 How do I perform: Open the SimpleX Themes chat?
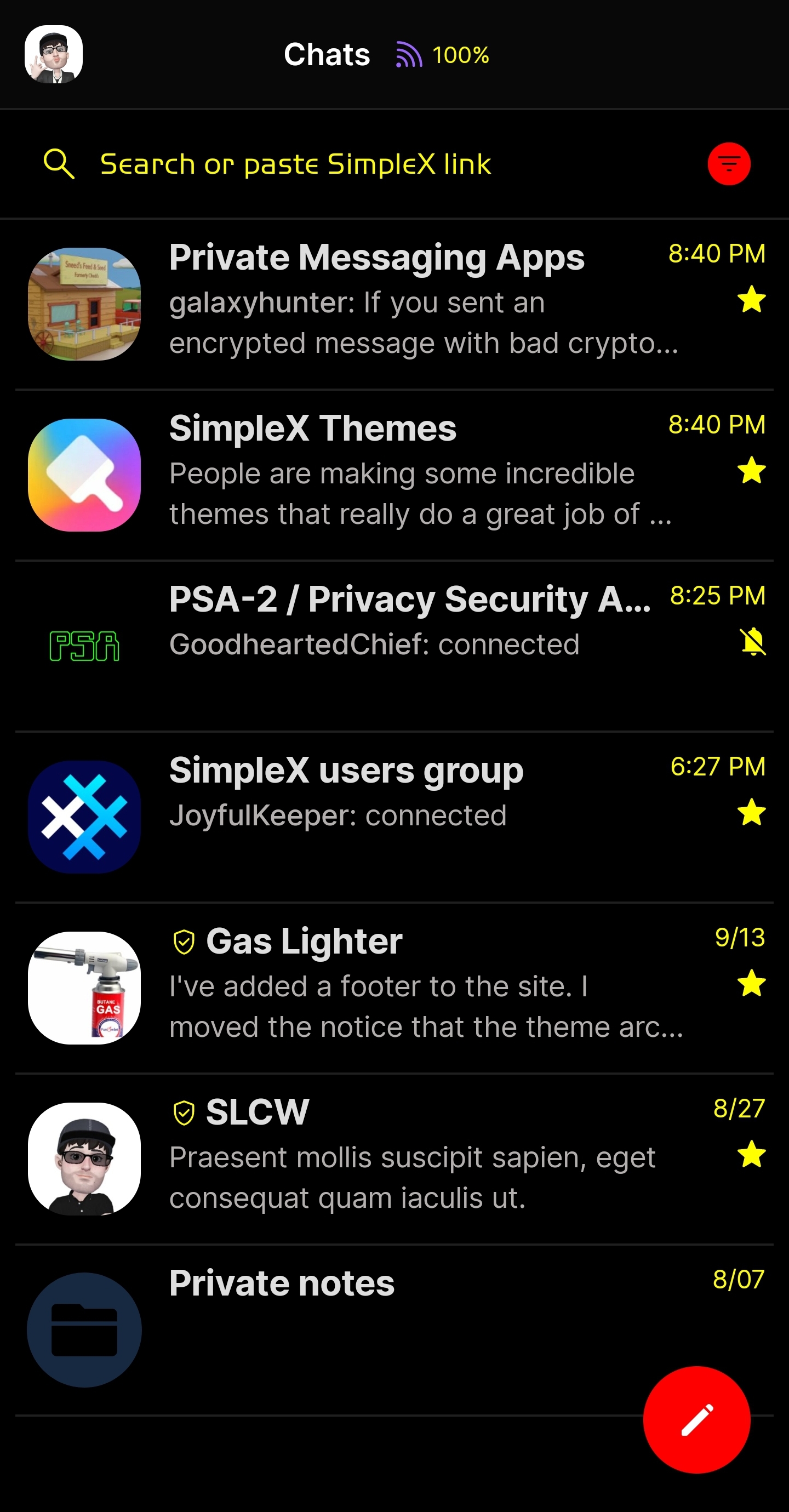[393, 473]
